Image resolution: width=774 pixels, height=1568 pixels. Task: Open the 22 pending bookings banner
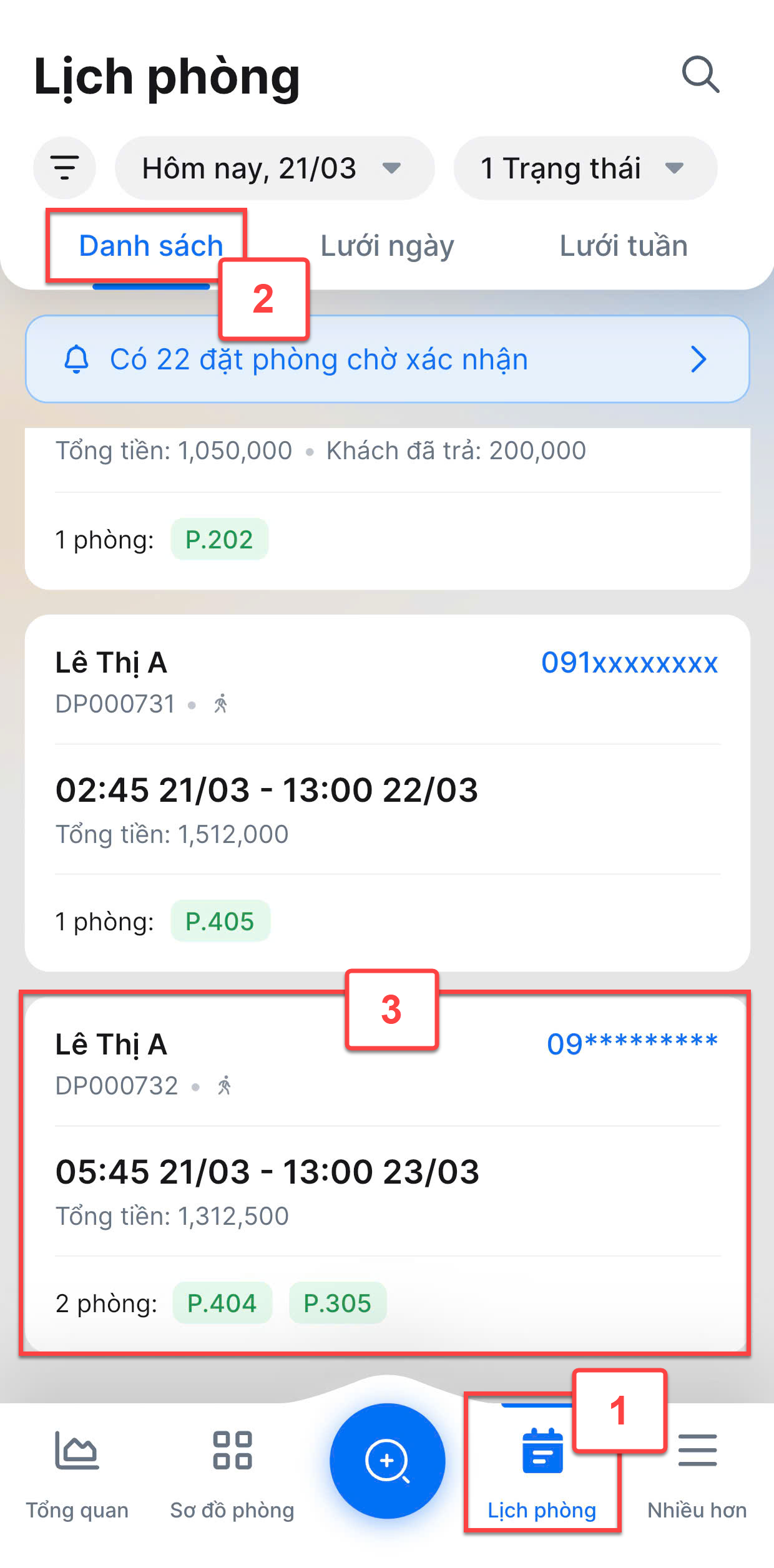(x=387, y=359)
